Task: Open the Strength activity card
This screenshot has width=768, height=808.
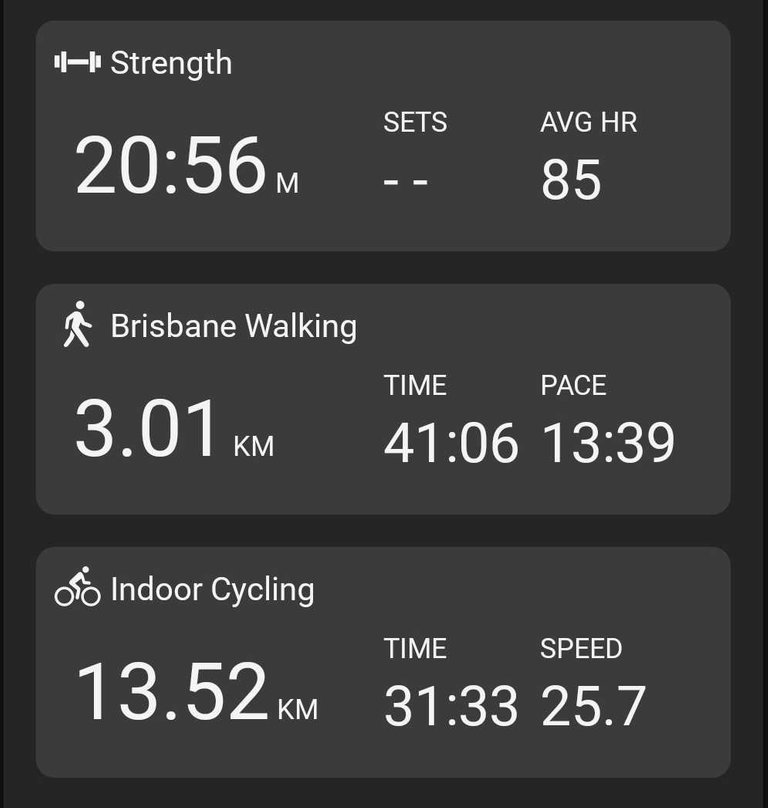Action: click(383, 136)
